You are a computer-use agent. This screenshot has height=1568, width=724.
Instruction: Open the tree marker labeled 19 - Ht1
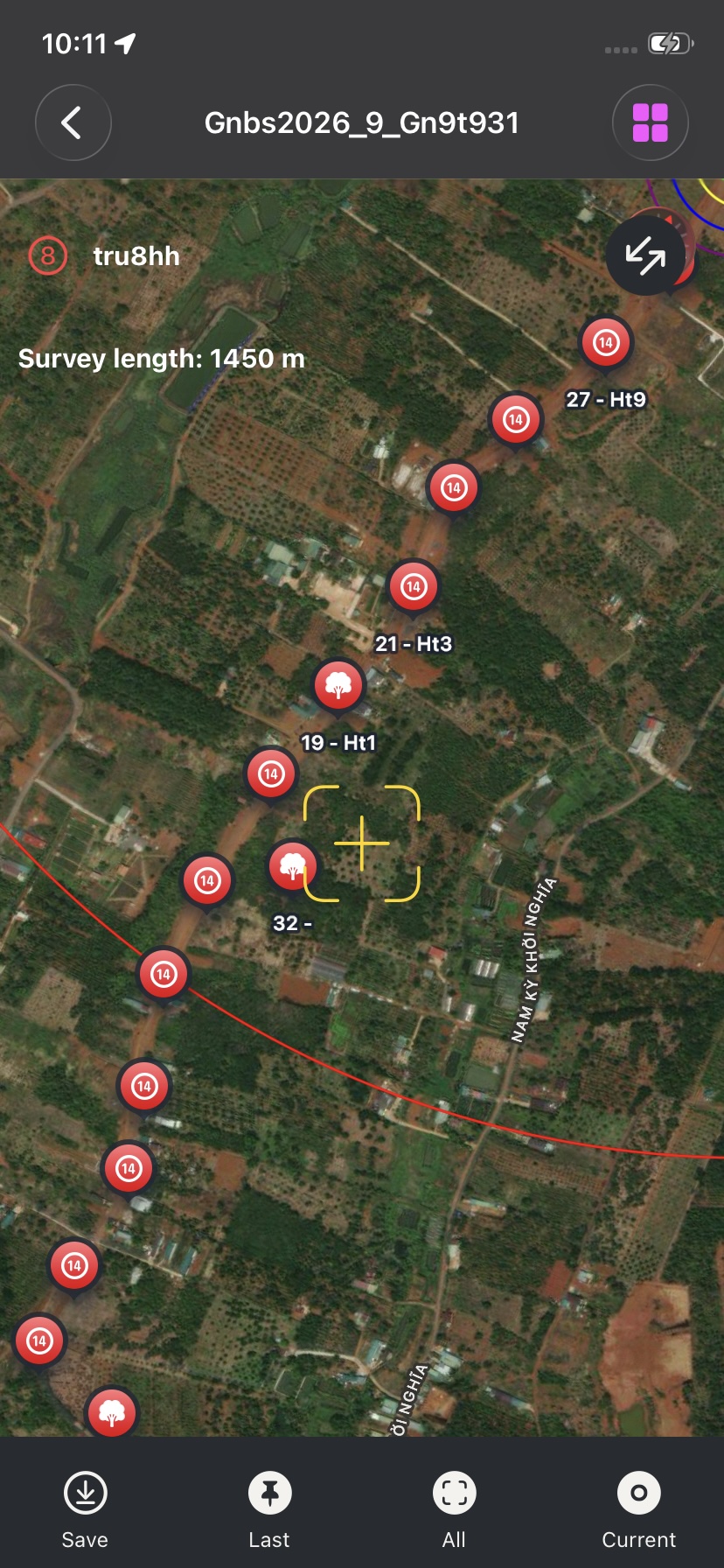point(338,686)
